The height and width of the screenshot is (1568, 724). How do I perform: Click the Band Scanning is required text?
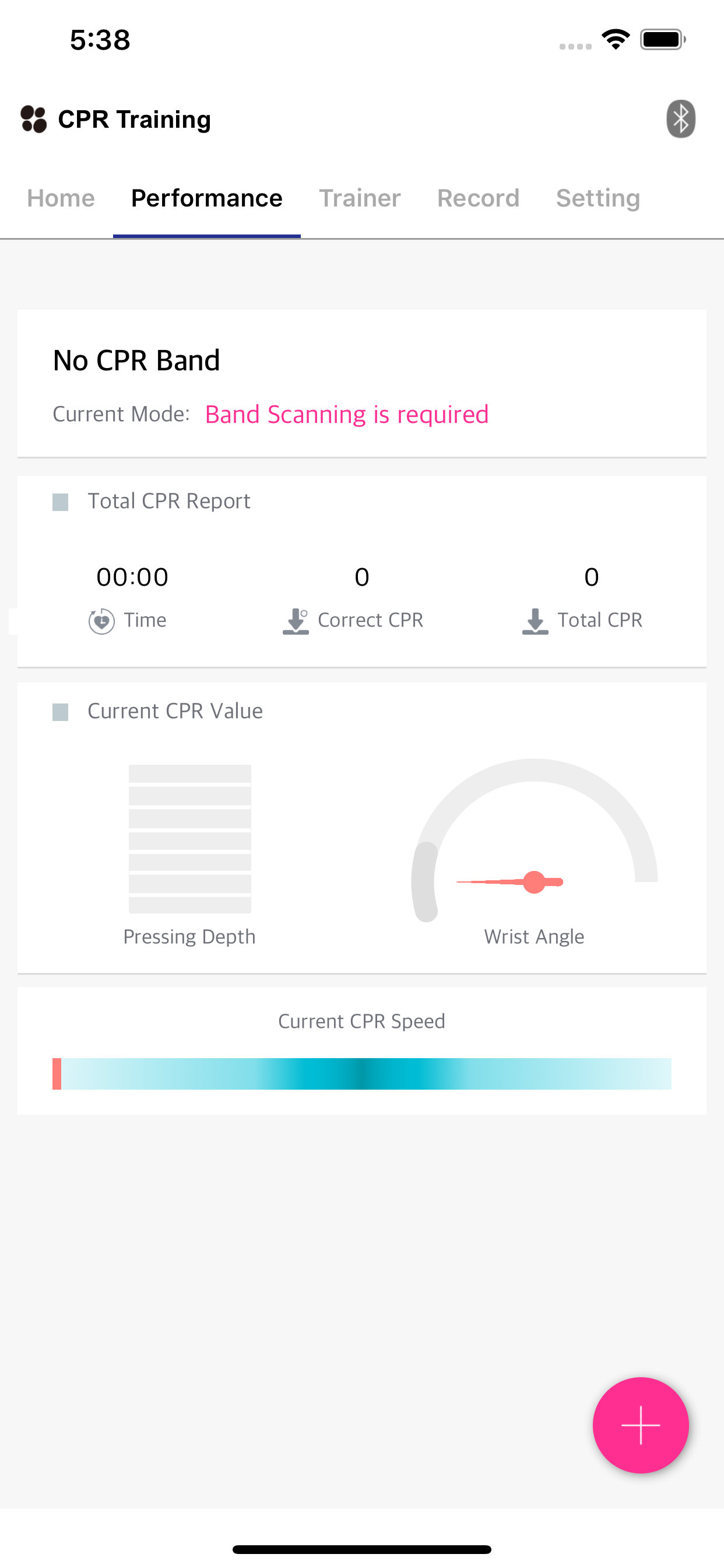click(x=346, y=415)
